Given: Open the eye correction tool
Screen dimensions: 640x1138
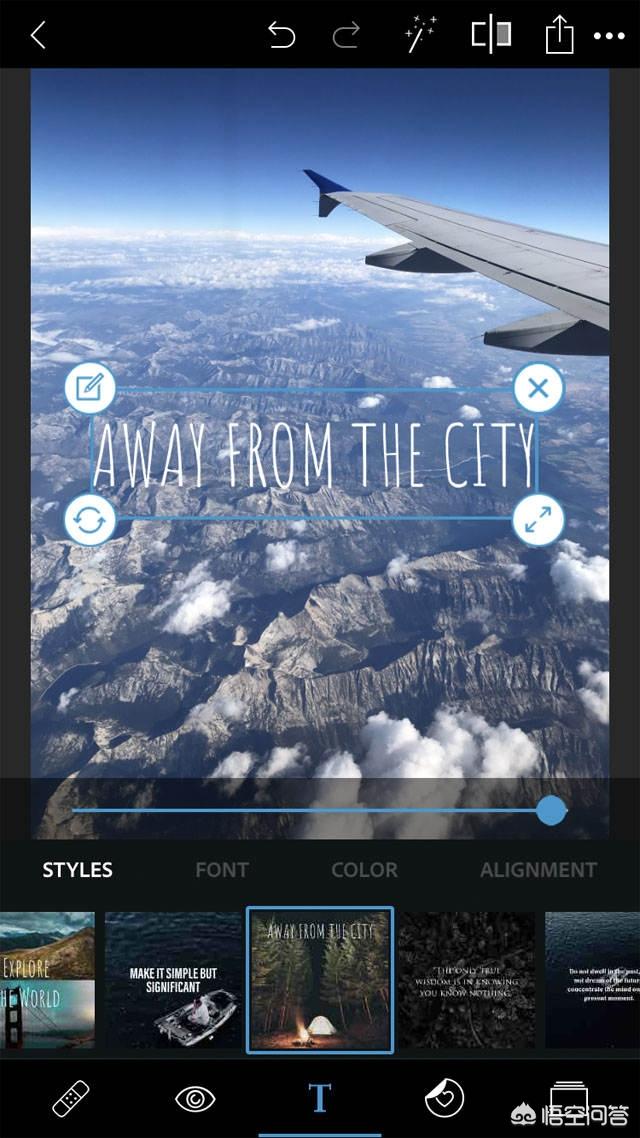Looking at the screenshot, I should tap(195, 1099).
